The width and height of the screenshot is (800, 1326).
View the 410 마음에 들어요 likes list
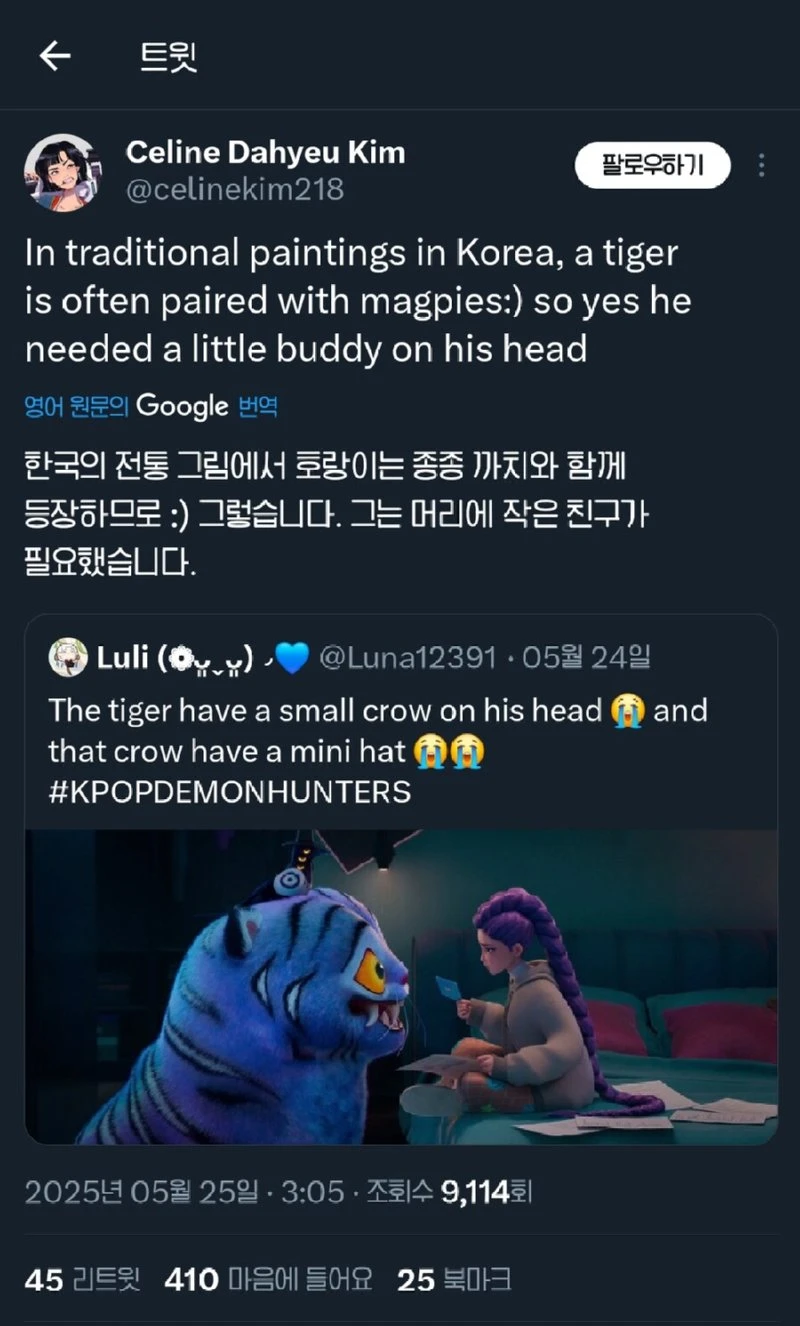pos(268,1278)
